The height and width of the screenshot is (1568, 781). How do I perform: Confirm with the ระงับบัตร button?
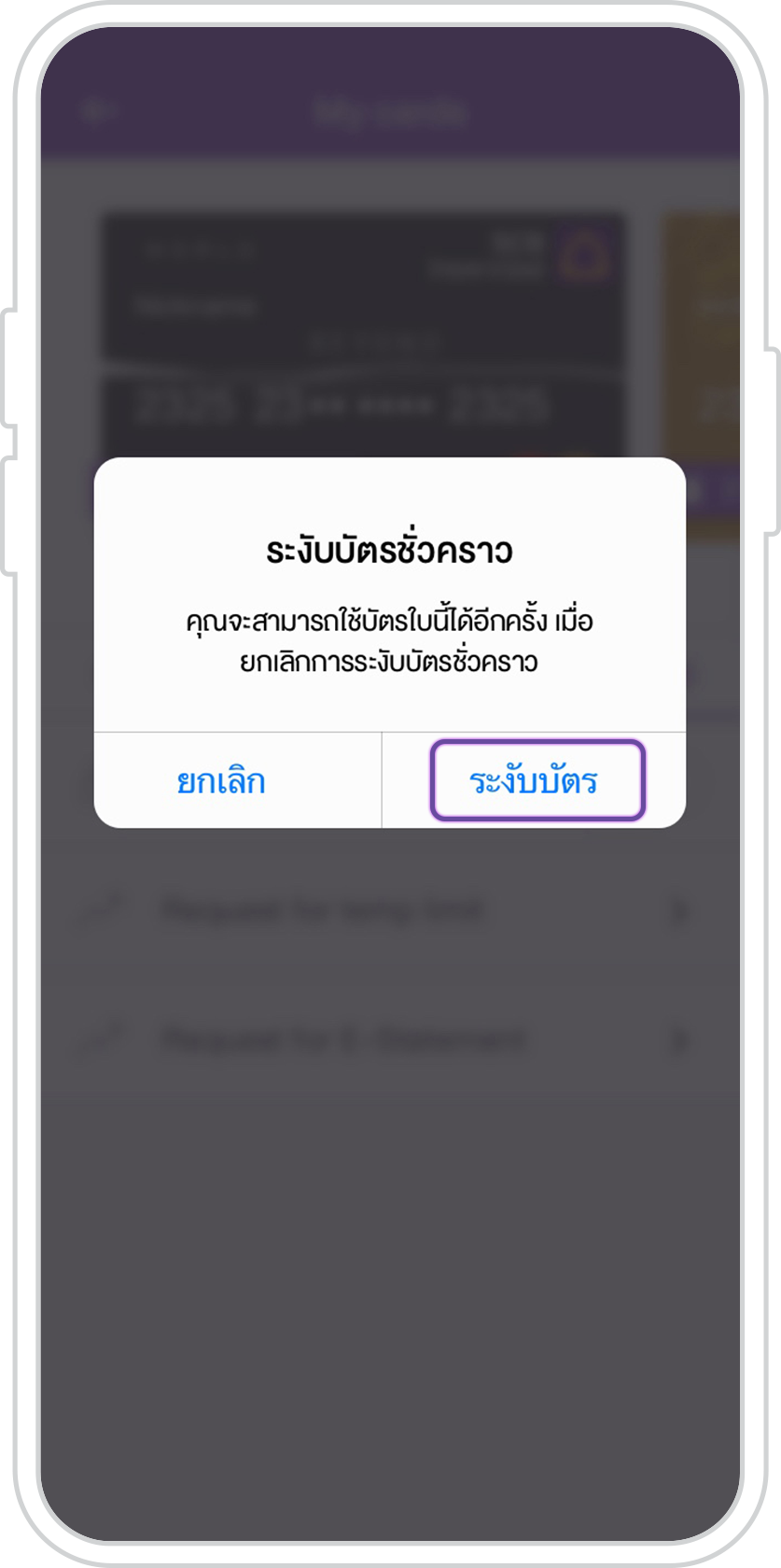pyautogui.click(x=536, y=780)
